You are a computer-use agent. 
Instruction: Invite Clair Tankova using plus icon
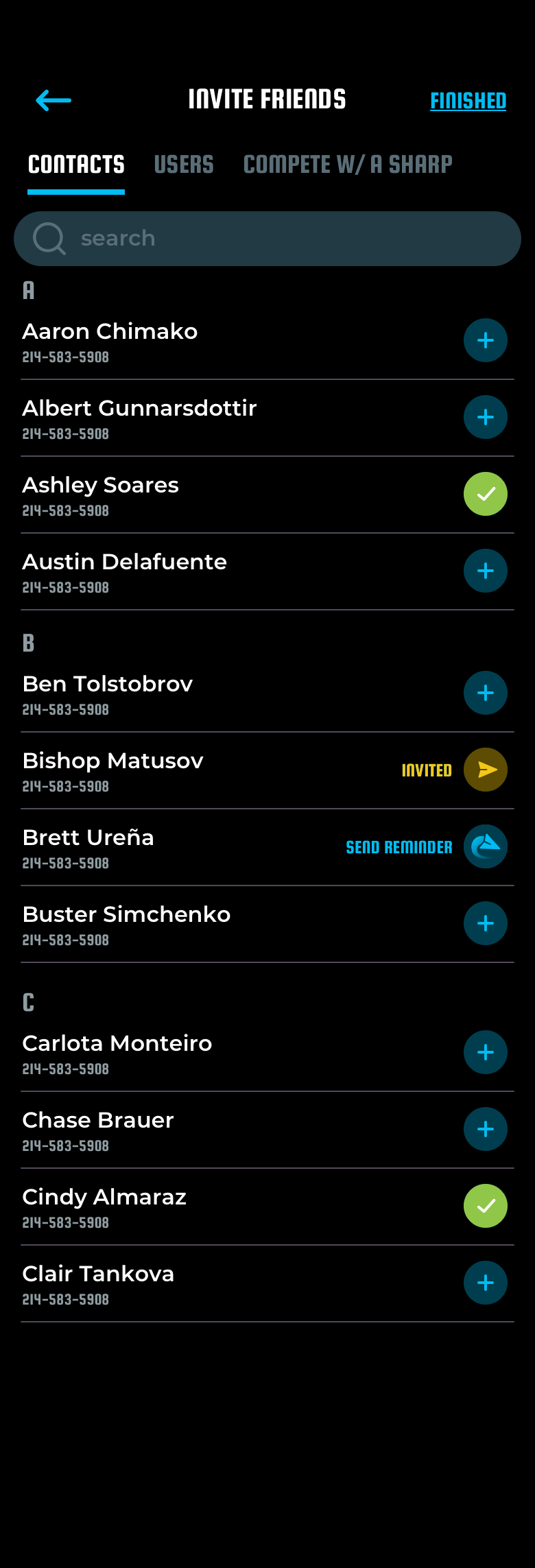[486, 1283]
